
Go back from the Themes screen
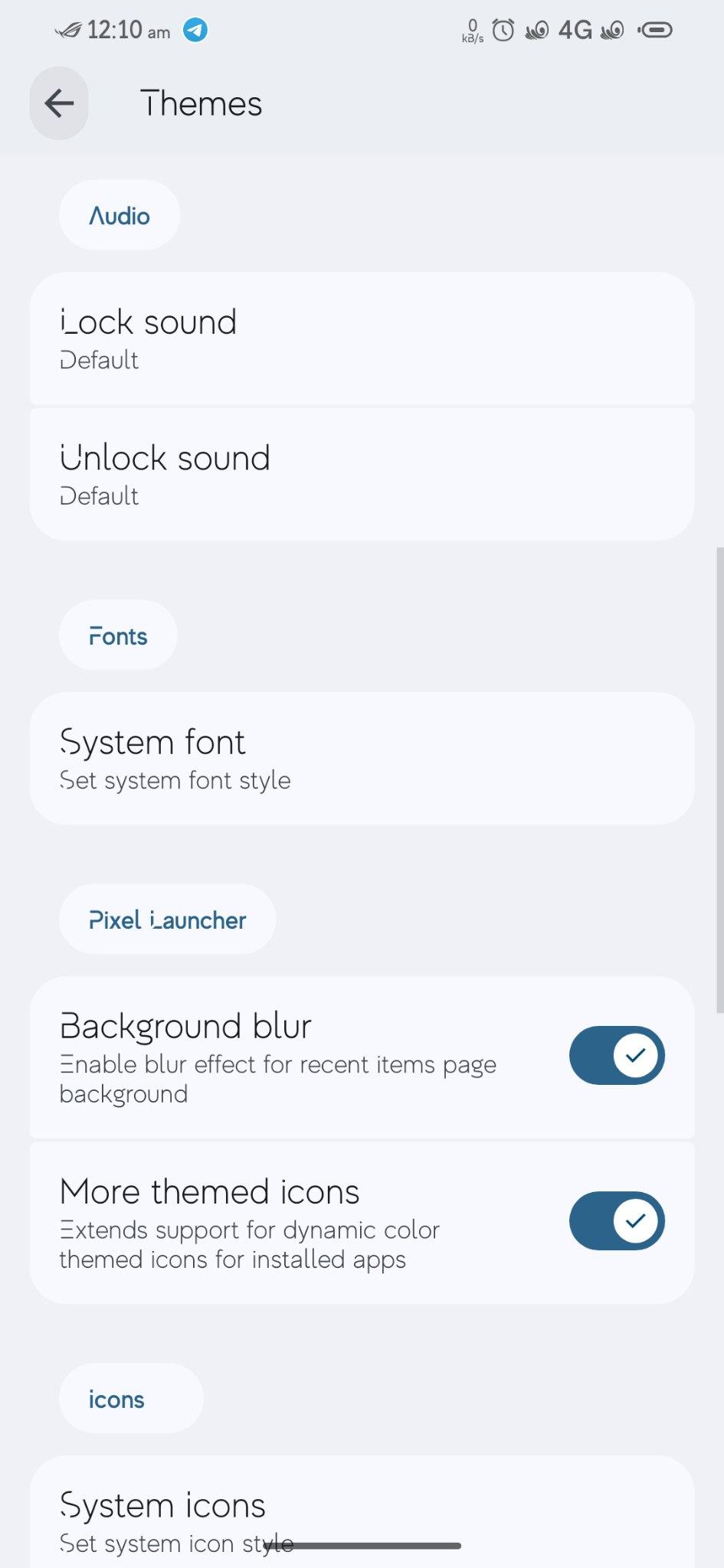point(59,103)
